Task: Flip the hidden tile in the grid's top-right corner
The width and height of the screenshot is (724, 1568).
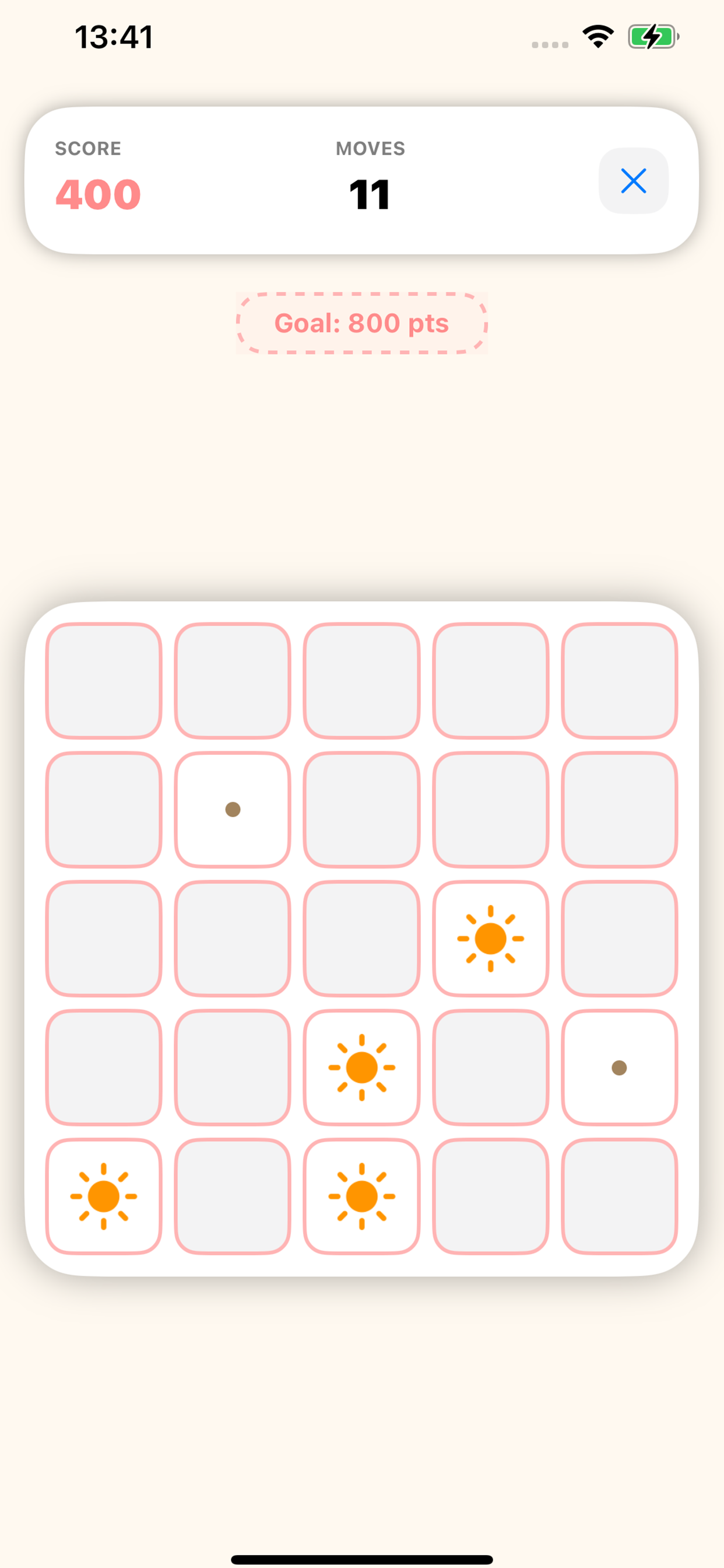Action: 618,681
